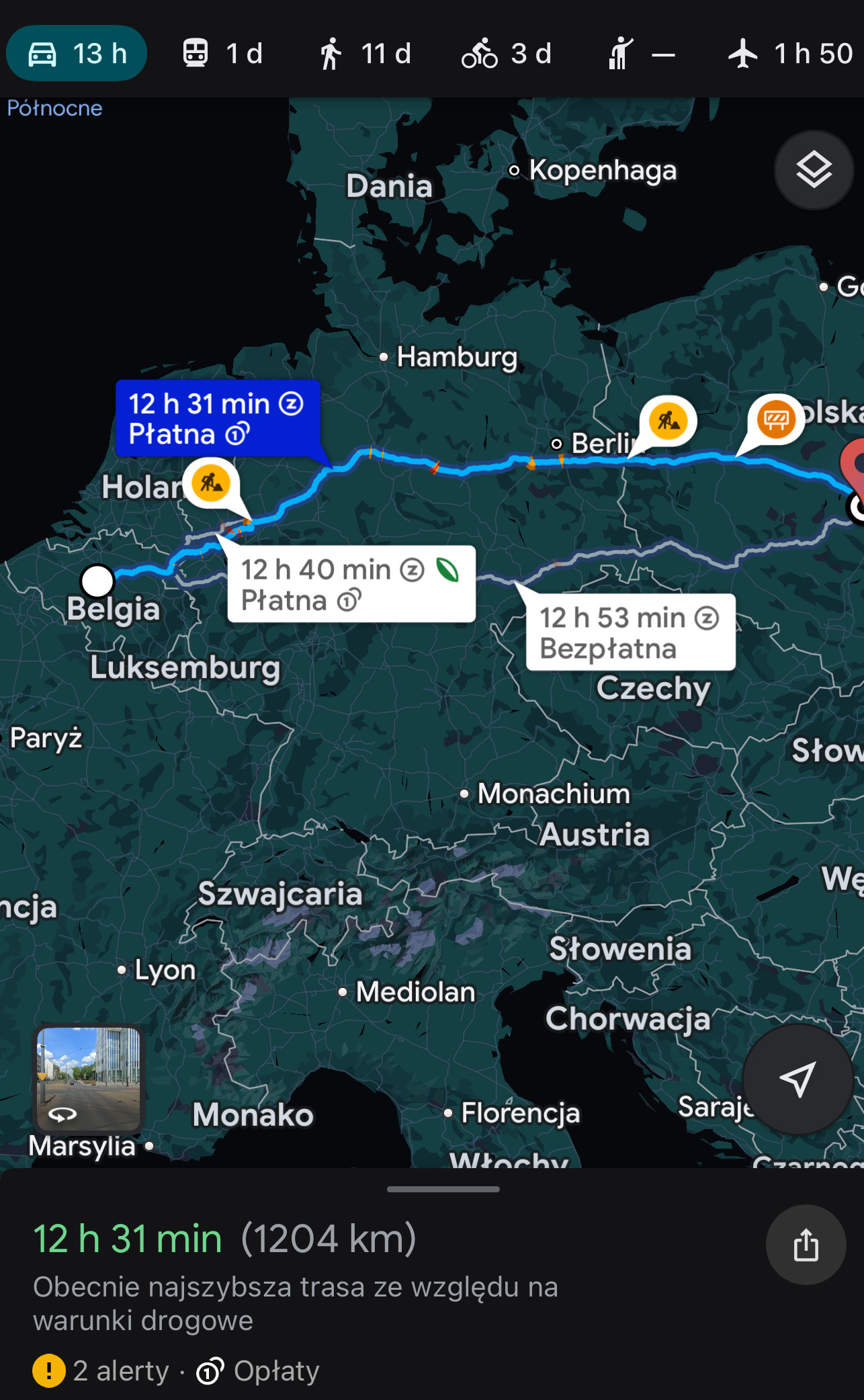Expand the route details sheet handle
The width and height of the screenshot is (864, 1400).
click(443, 1189)
